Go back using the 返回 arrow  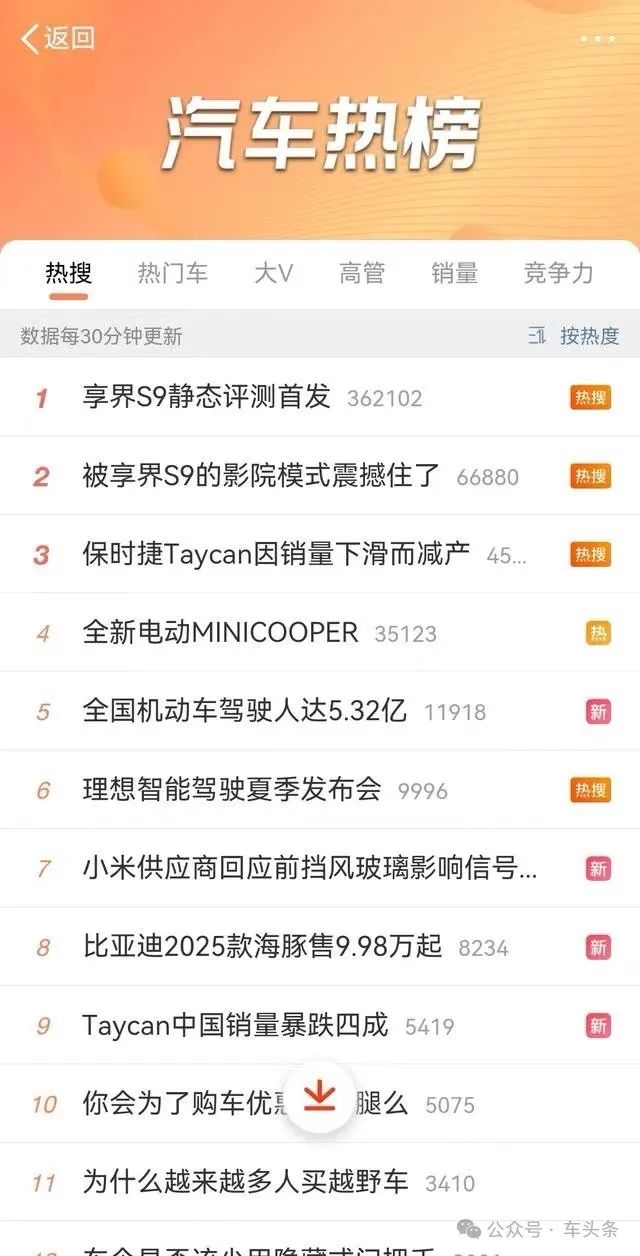coord(57,39)
